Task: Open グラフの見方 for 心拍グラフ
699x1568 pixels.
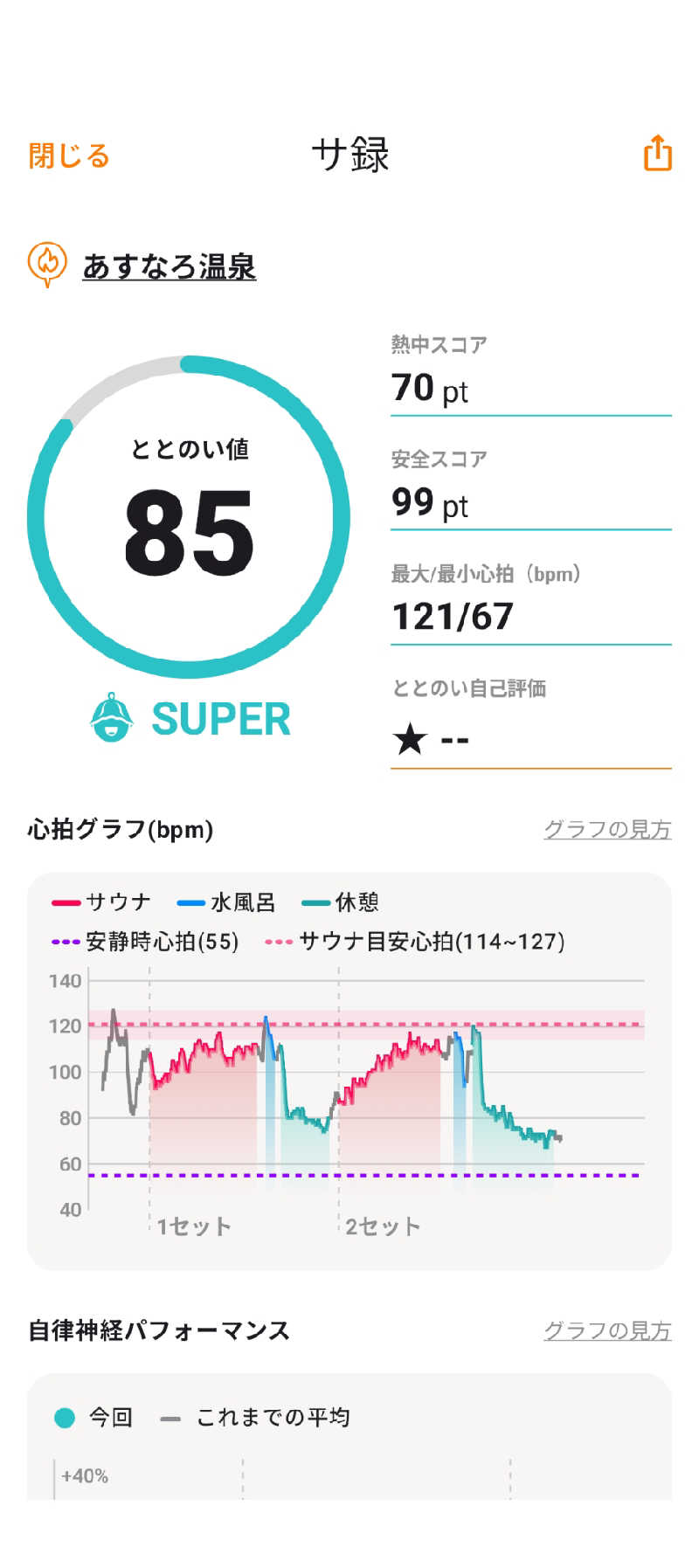Action: point(606,829)
